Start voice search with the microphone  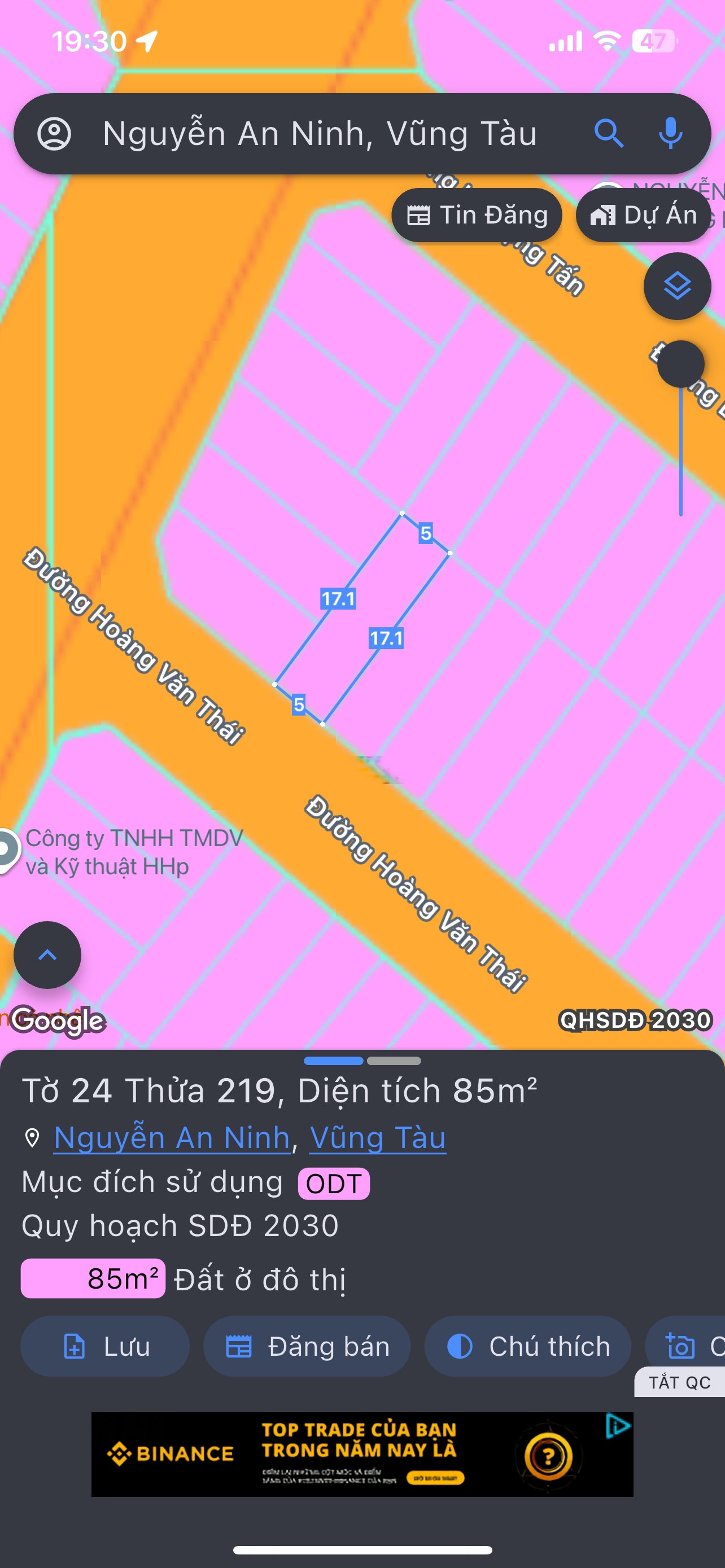click(x=670, y=134)
